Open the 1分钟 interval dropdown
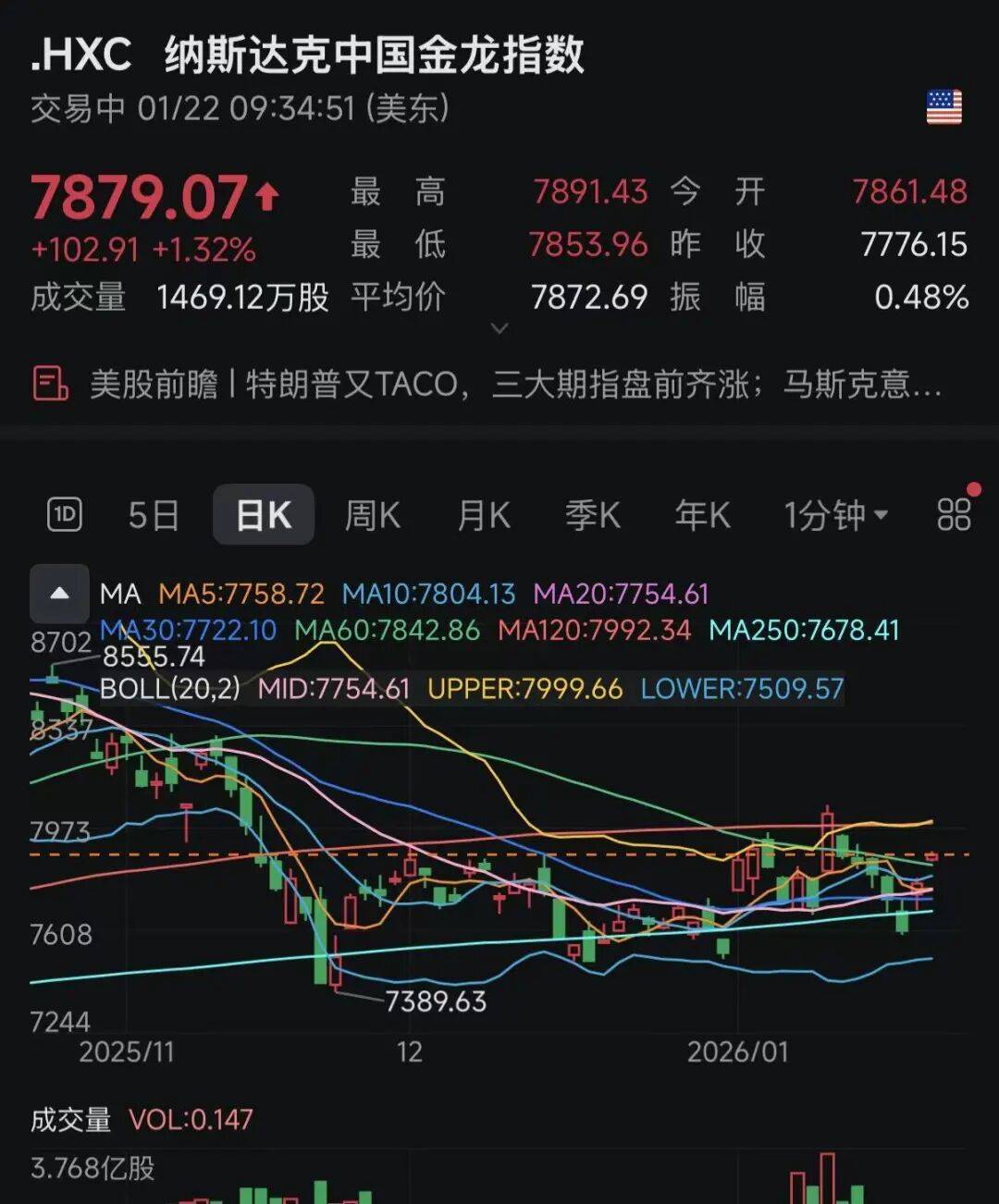The width and height of the screenshot is (999, 1204). pos(835,515)
